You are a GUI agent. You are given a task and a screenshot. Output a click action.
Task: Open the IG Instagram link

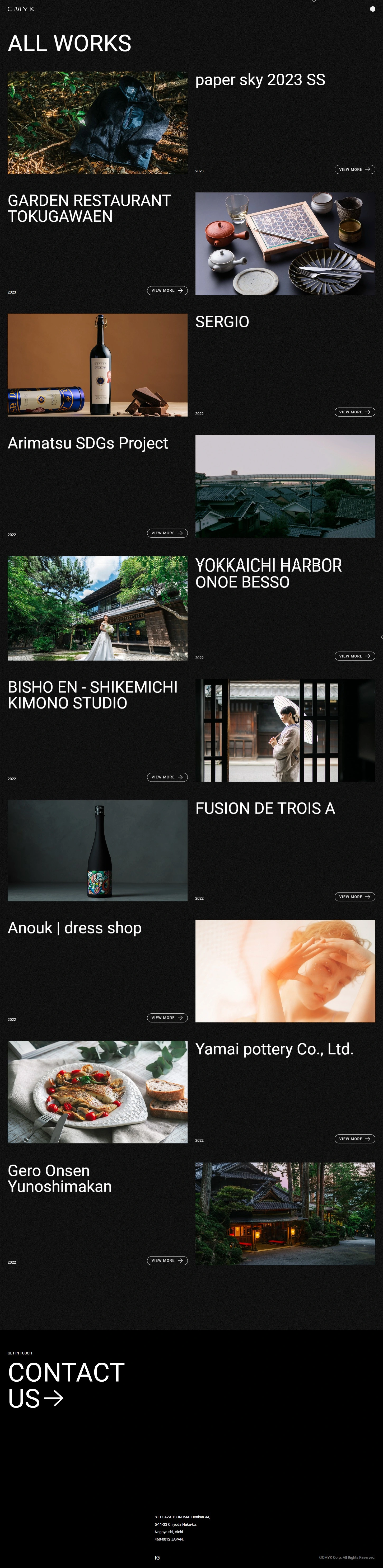157,1558
